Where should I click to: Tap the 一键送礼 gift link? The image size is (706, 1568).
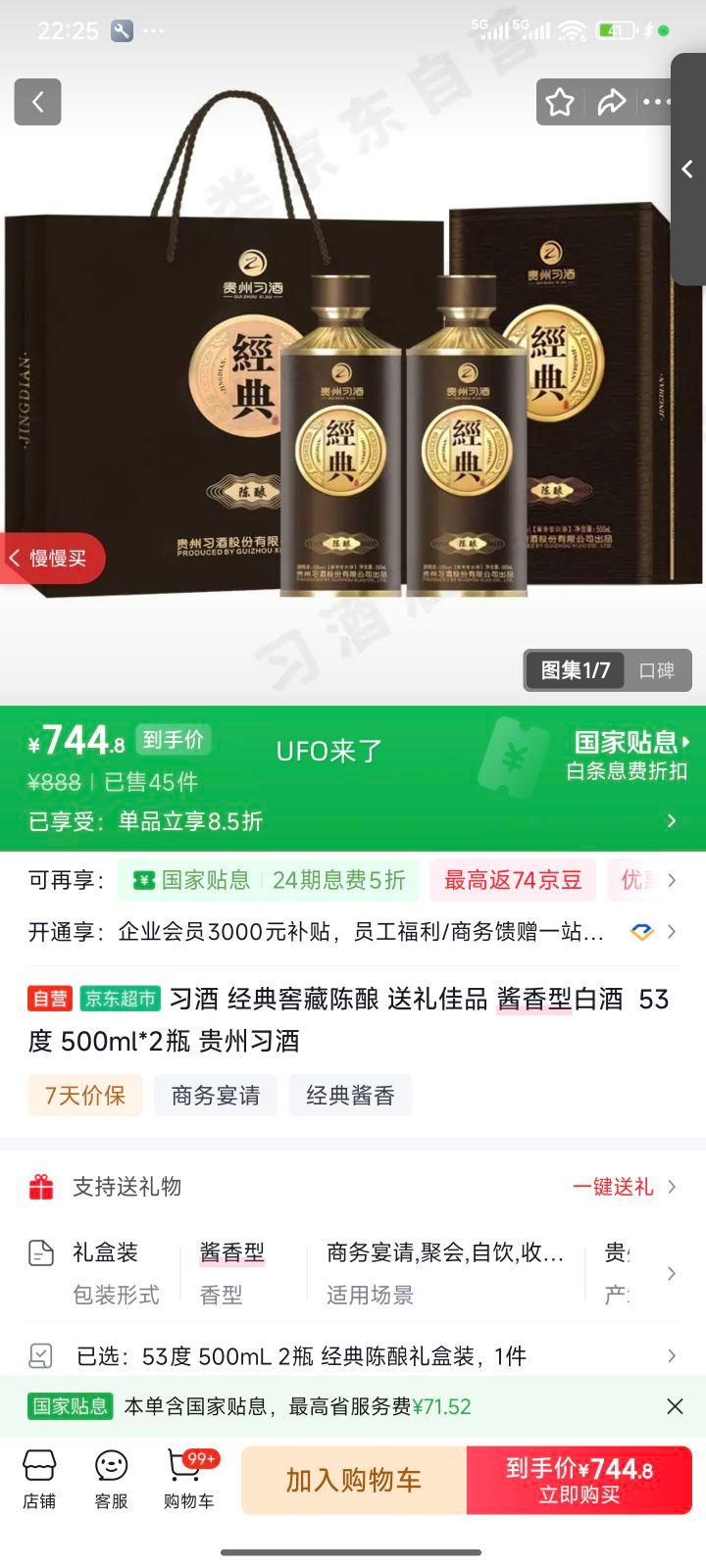613,1186
